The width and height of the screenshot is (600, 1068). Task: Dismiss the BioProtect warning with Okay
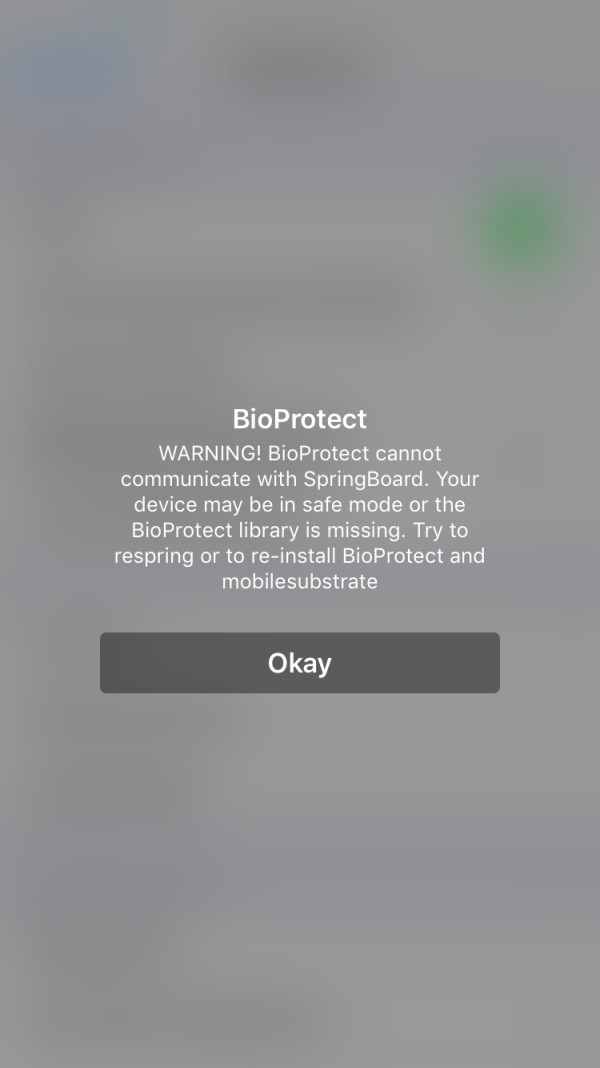[300, 662]
